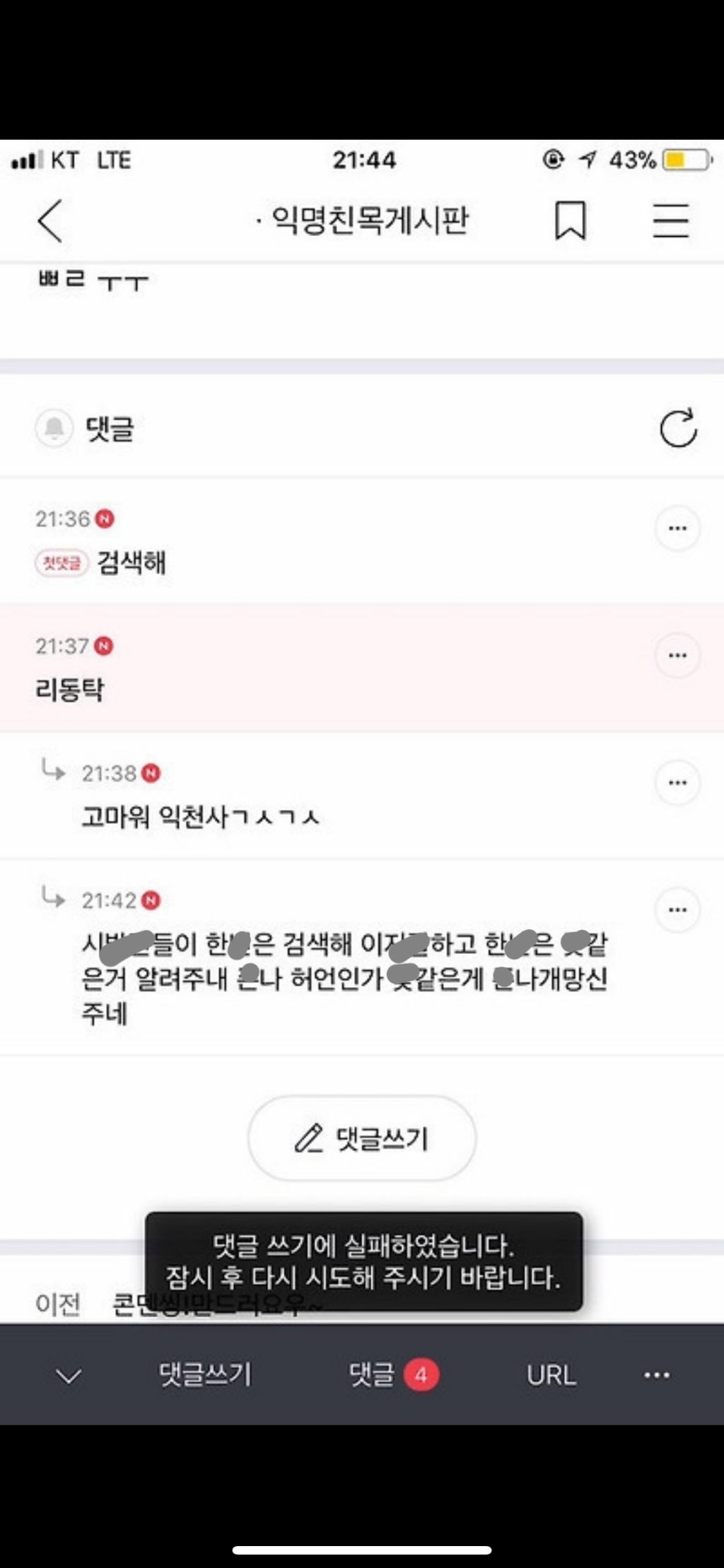Bookmark this board post
Image resolution: width=724 pixels, height=1568 pixels.
(570, 220)
